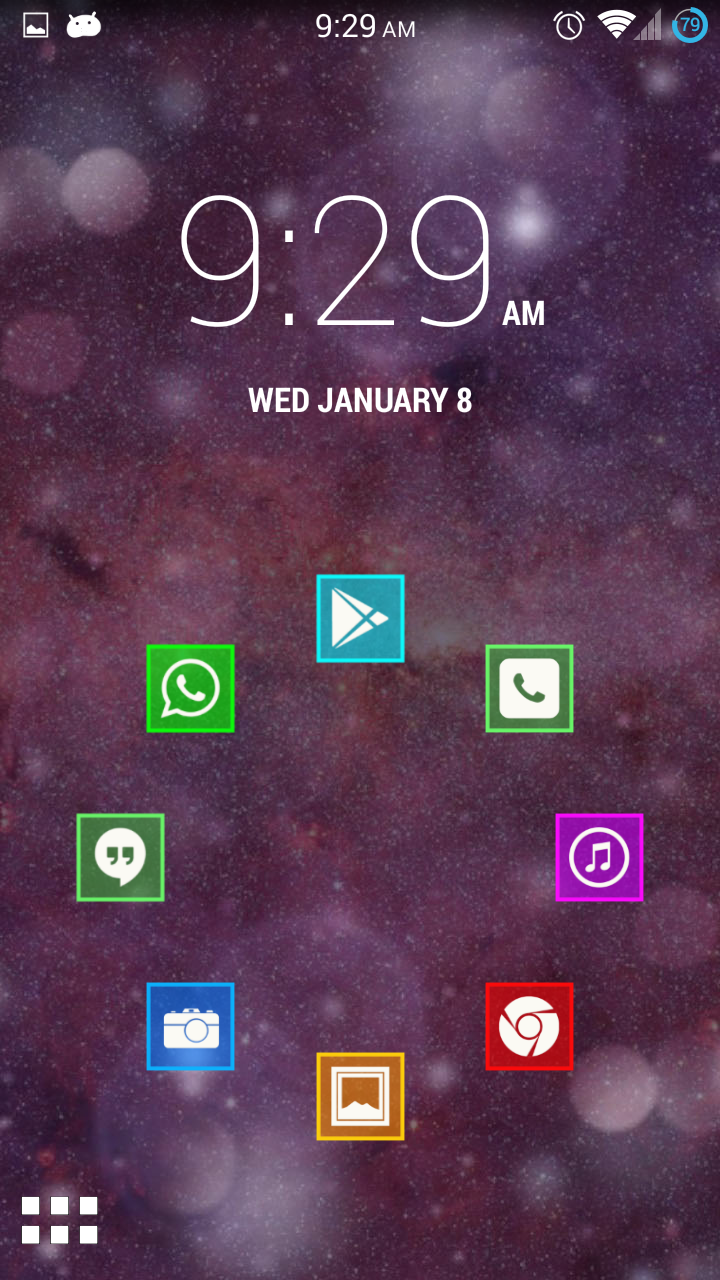Screen dimensions: 720x1280
Task: Tap the Android robot status icon
Action: click(84, 26)
